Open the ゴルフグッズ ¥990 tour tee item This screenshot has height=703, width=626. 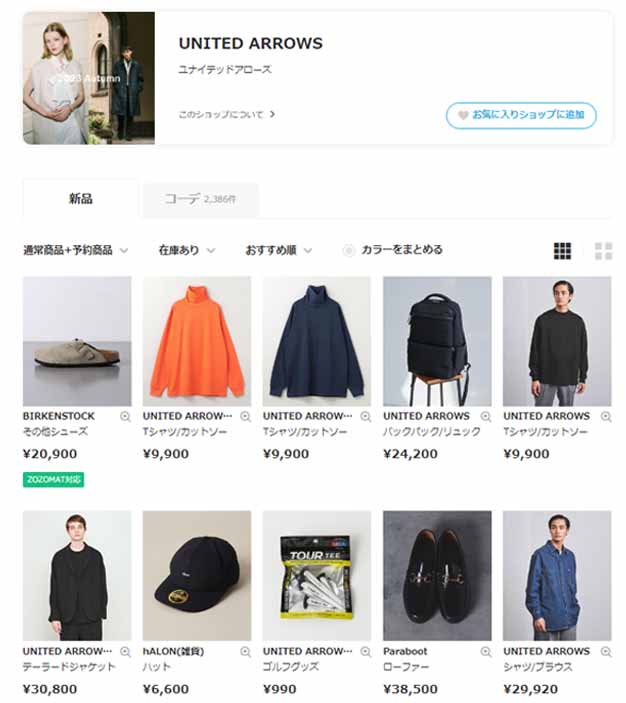click(x=317, y=575)
